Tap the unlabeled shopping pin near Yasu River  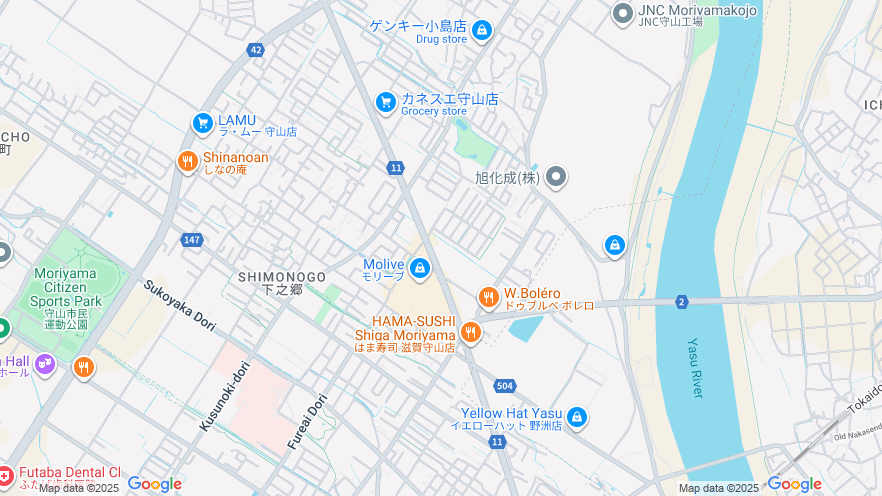click(x=614, y=245)
